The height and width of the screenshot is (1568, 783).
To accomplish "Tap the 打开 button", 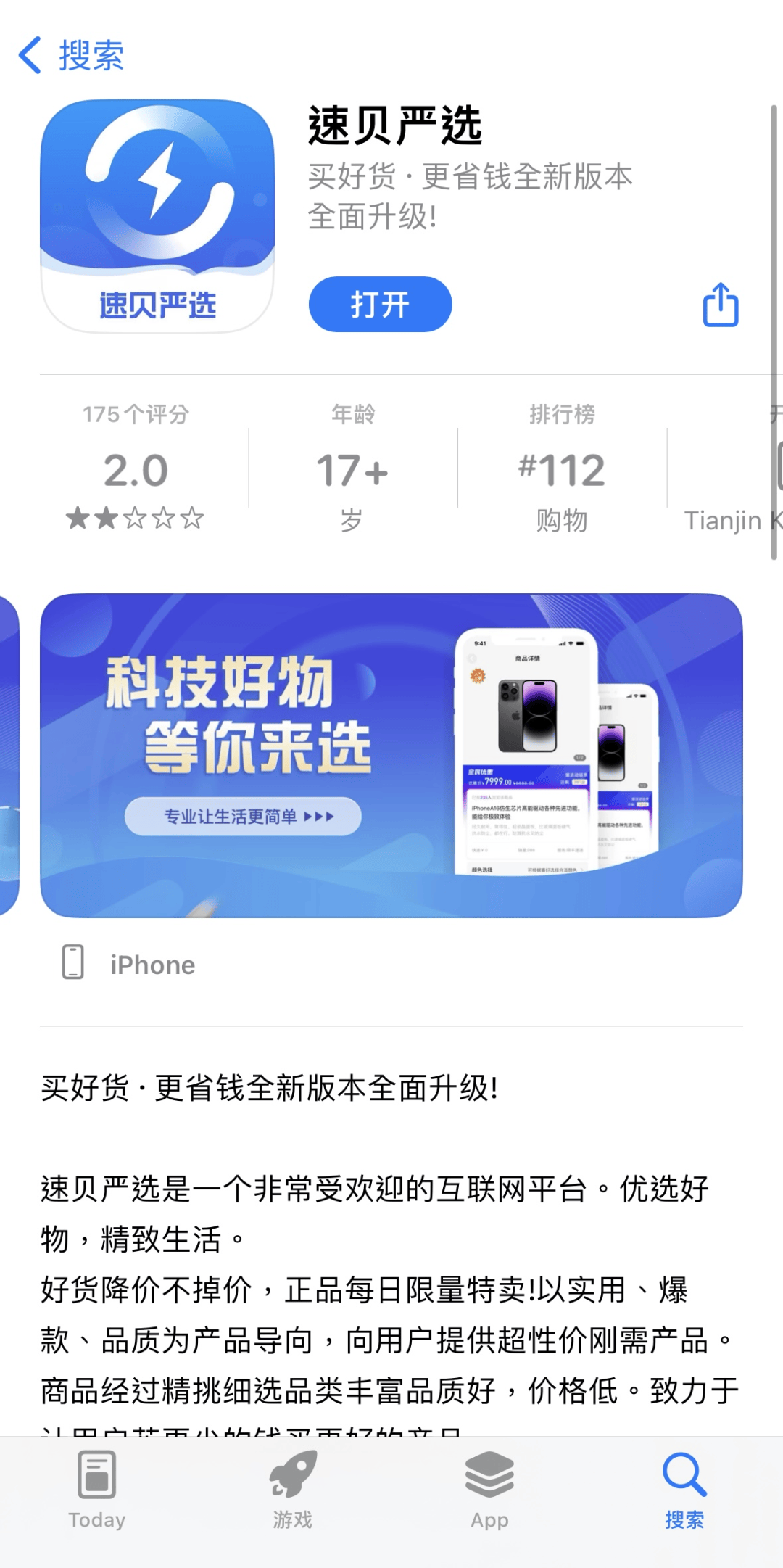I will pos(380,305).
